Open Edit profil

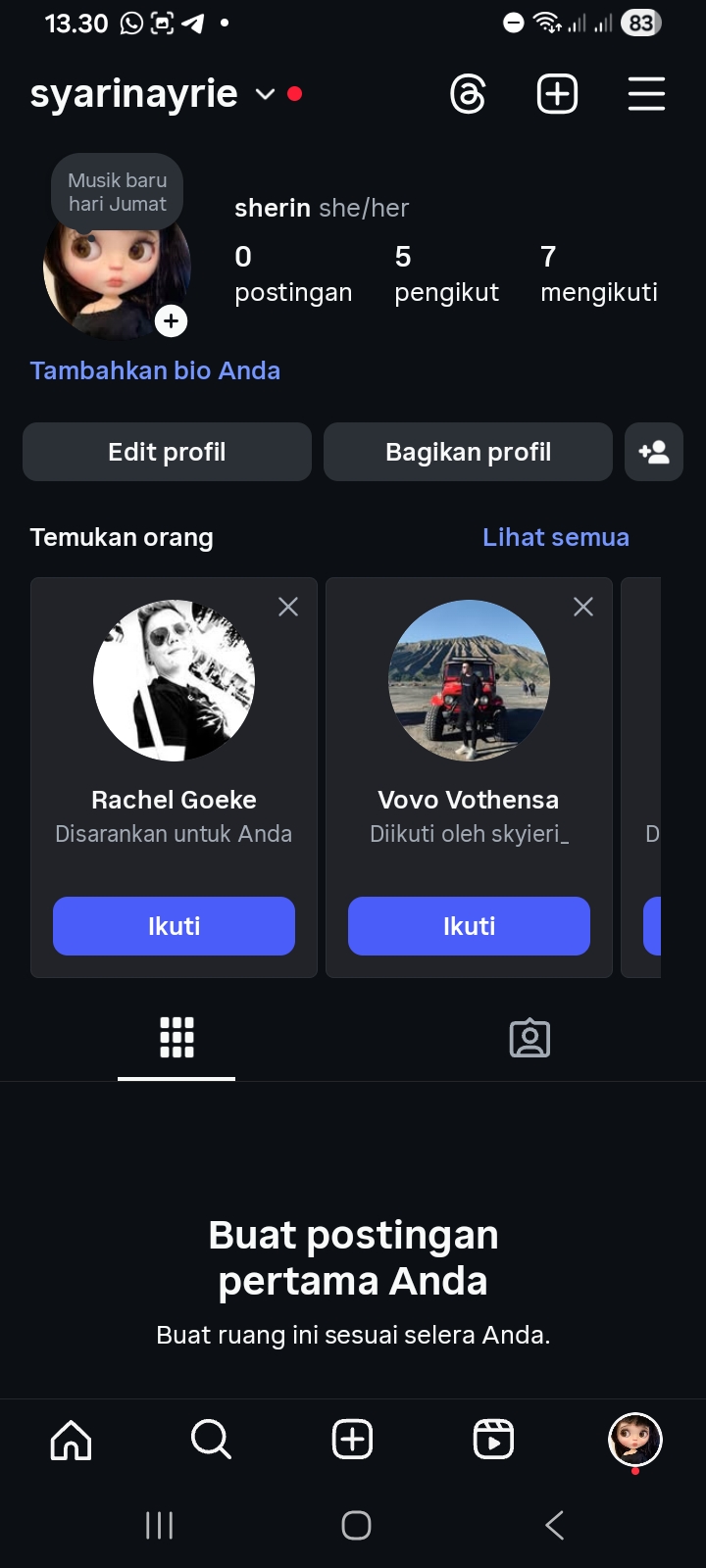(167, 452)
